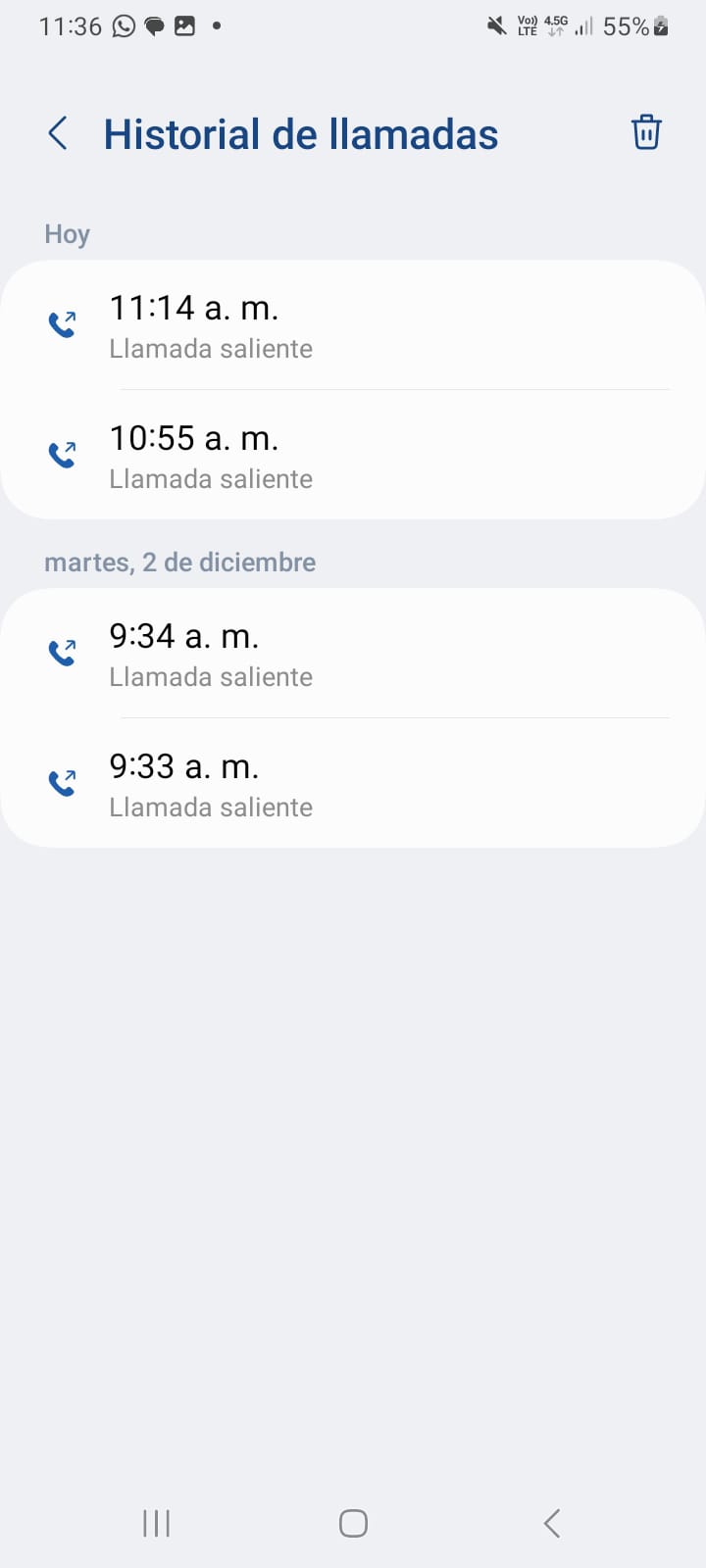Viewport: 706px width, 1568px height.
Task: Go back from Historial de llamadas
Action: (x=58, y=133)
